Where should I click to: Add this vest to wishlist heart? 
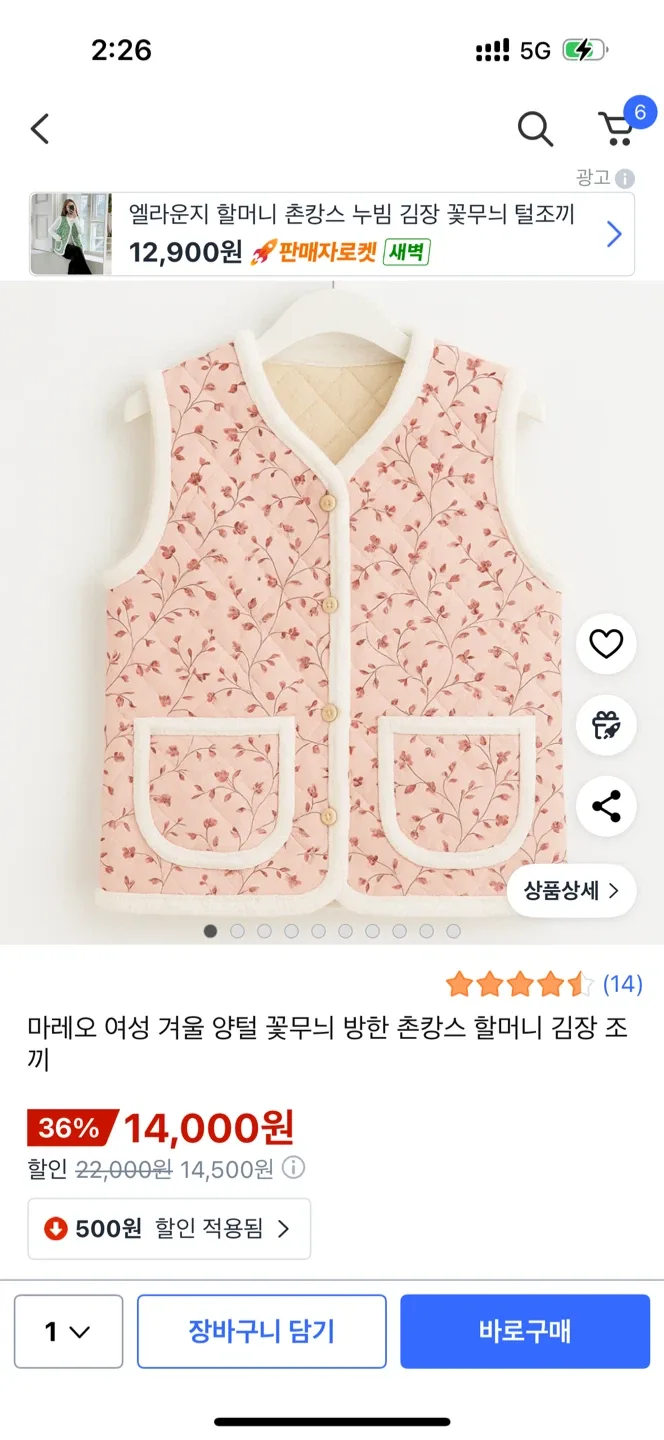coord(606,644)
